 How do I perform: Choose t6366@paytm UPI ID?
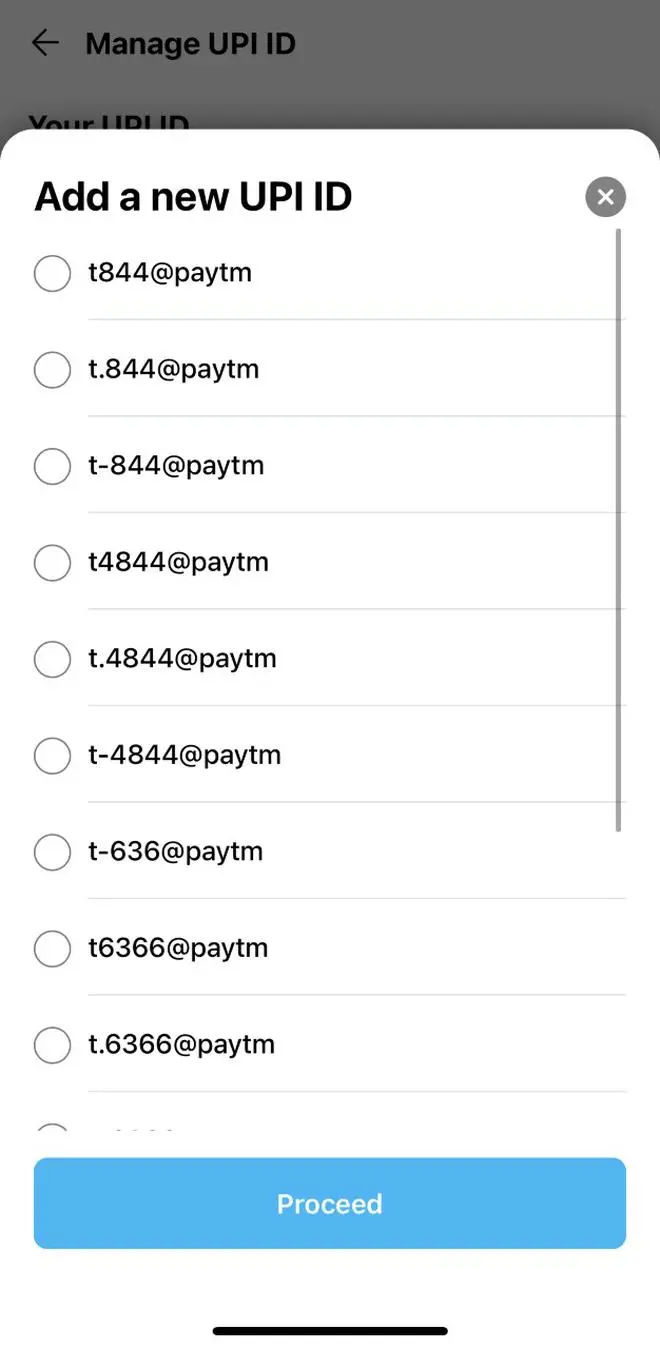(x=52, y=948)
